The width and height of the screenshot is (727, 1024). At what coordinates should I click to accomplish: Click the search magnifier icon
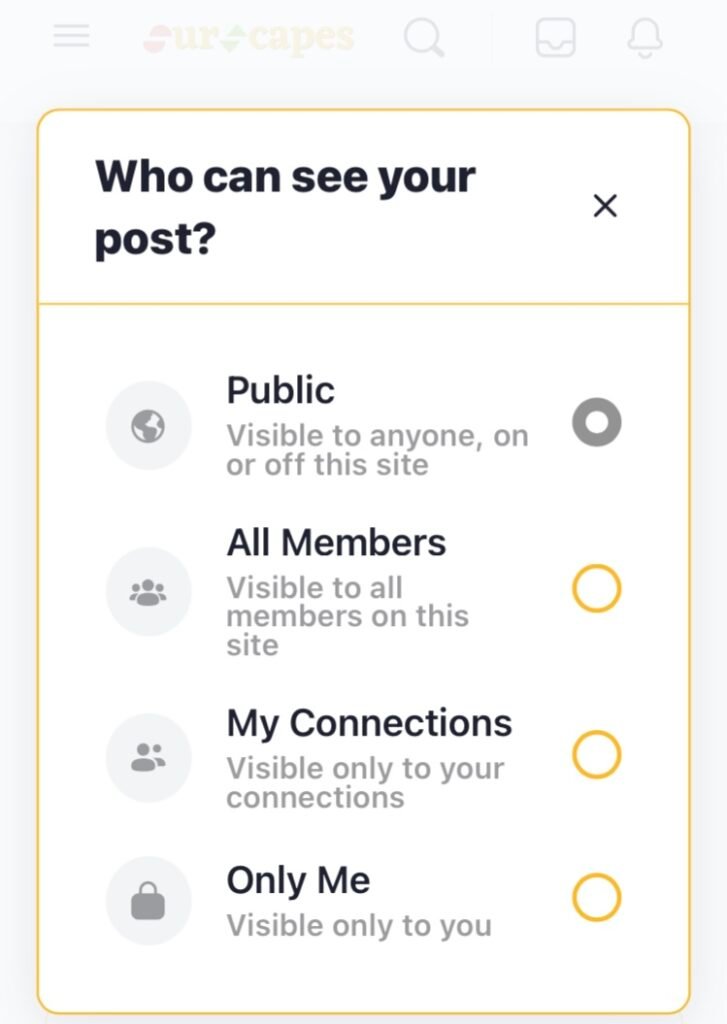click(424, 37)
